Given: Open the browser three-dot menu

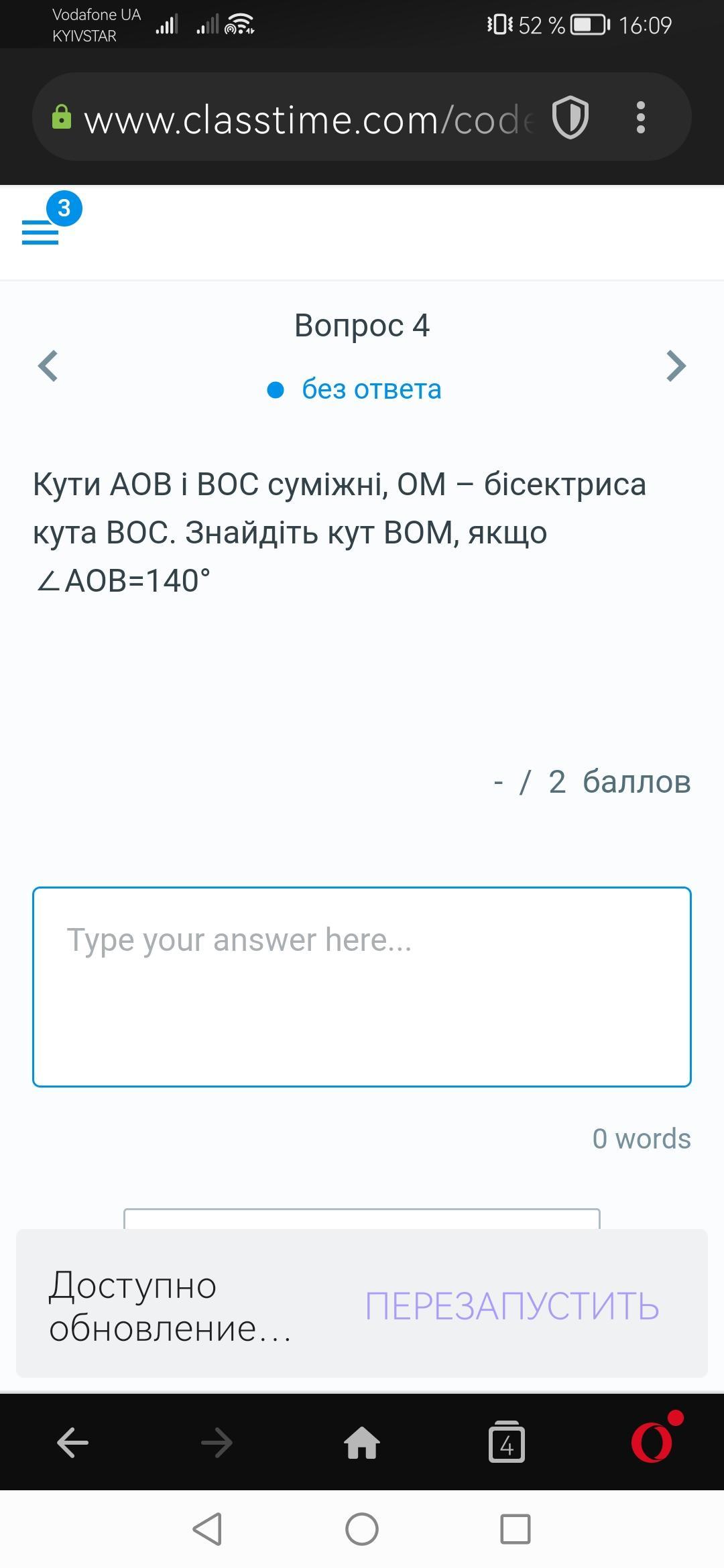Looking at the screenshot, I should point(640,117).
